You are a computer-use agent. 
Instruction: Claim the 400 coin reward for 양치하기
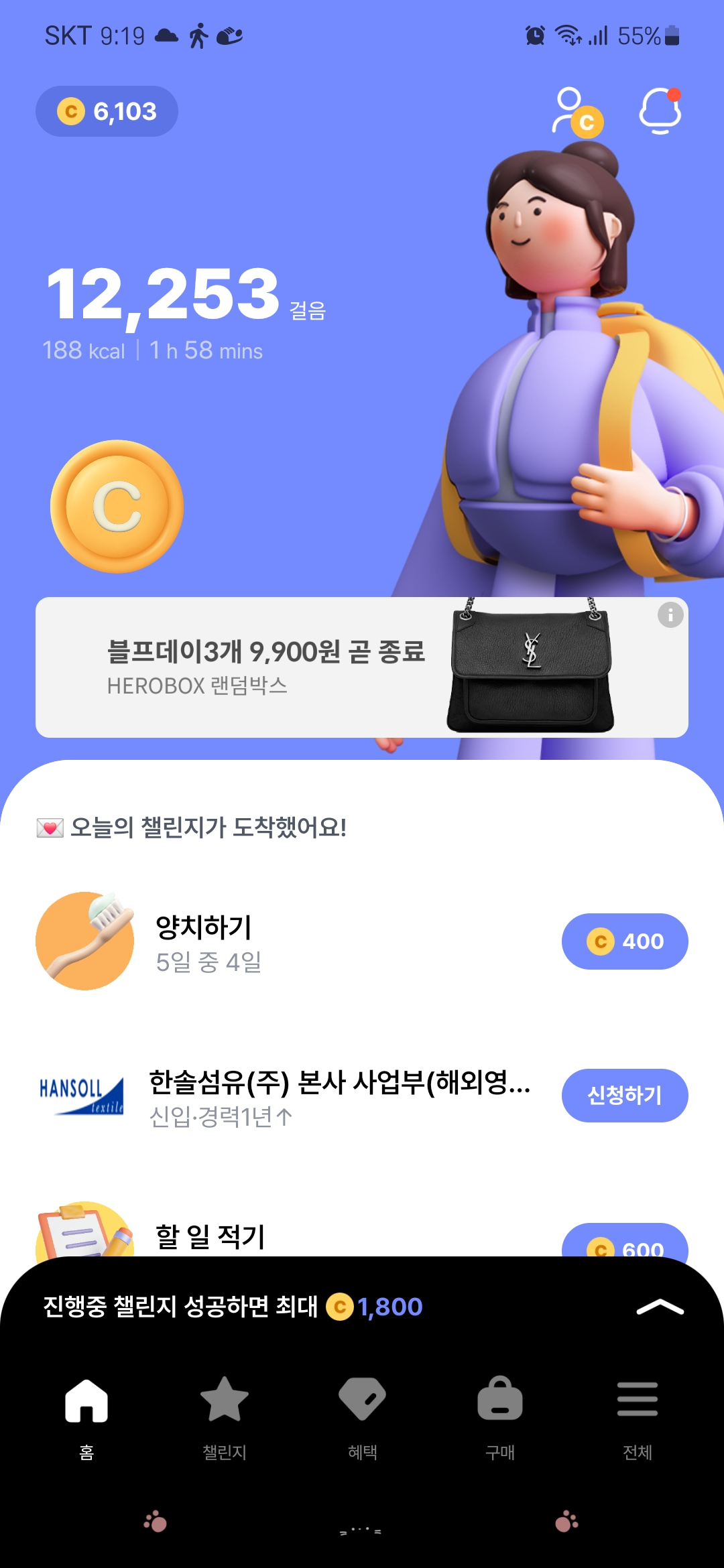[x=624, y=941]
